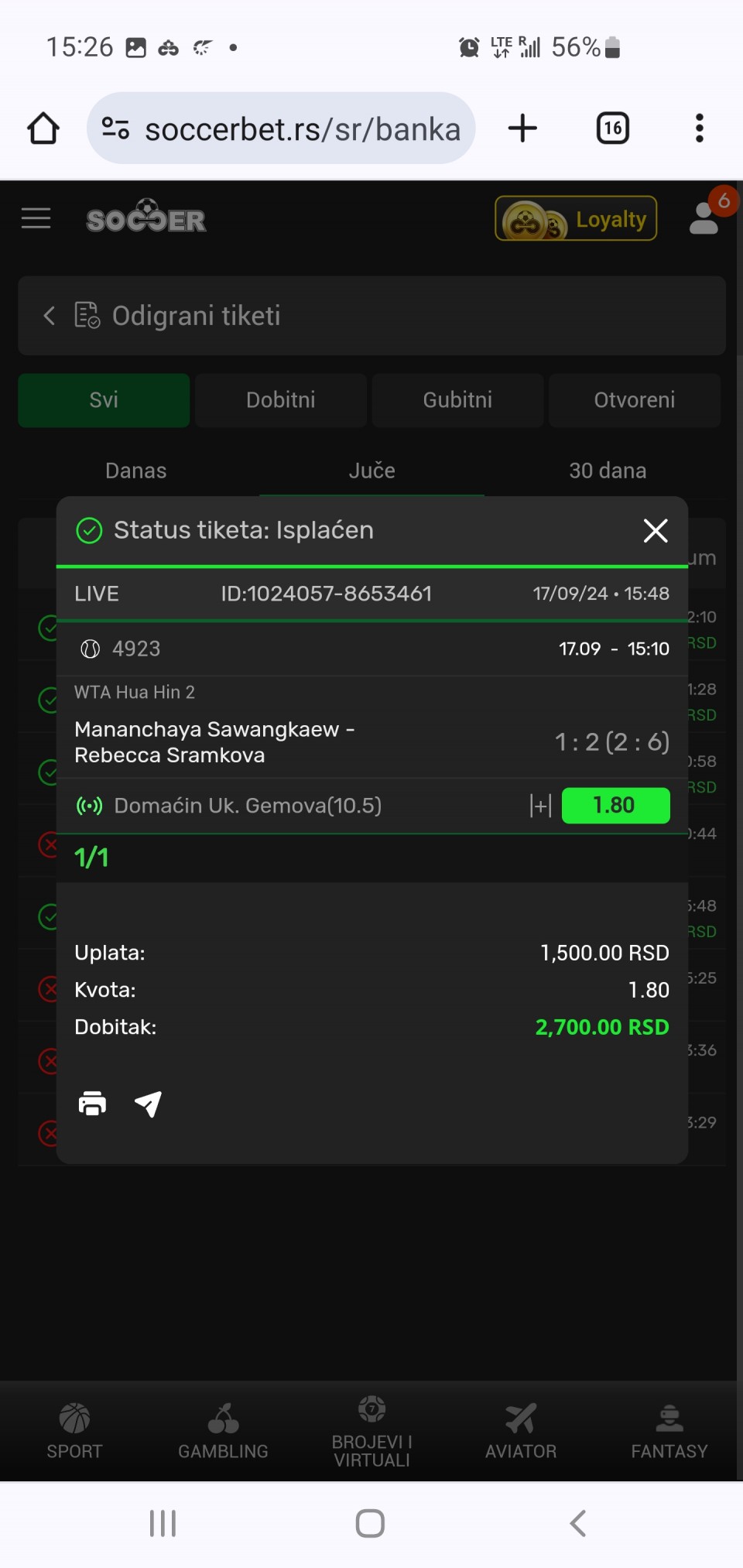Screen dimensions: 743x1568
Task: Close the ticket status dialog
Action: (656, 531)
